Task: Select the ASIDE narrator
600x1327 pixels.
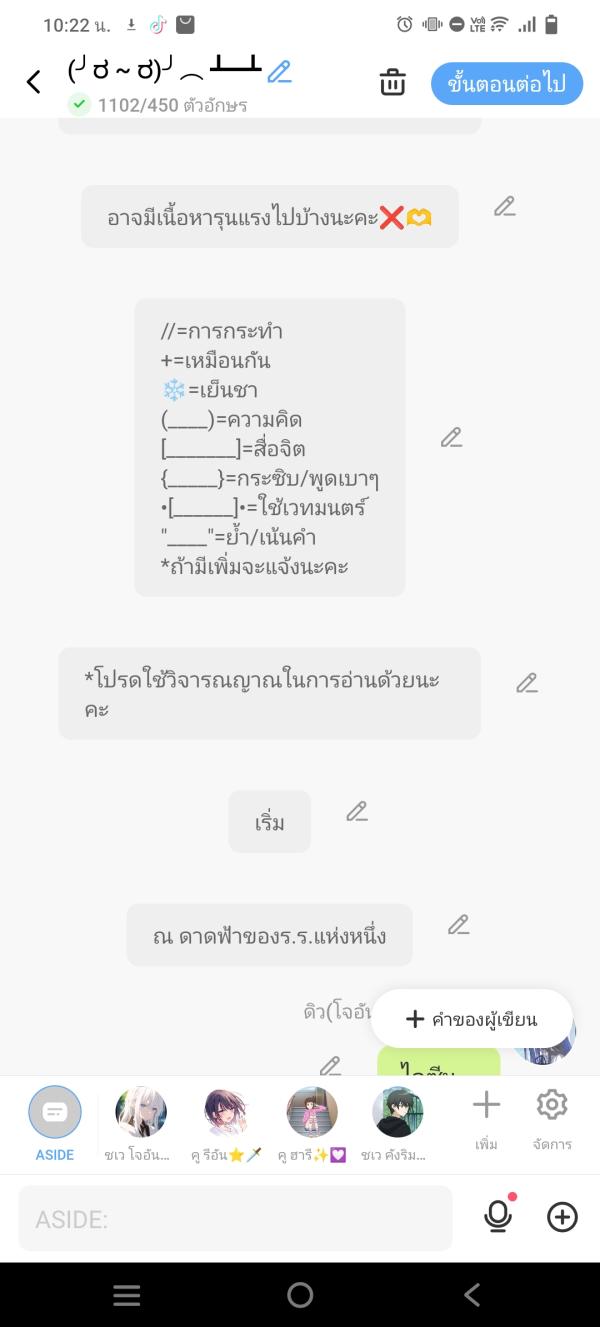Action: point(55,1123)
